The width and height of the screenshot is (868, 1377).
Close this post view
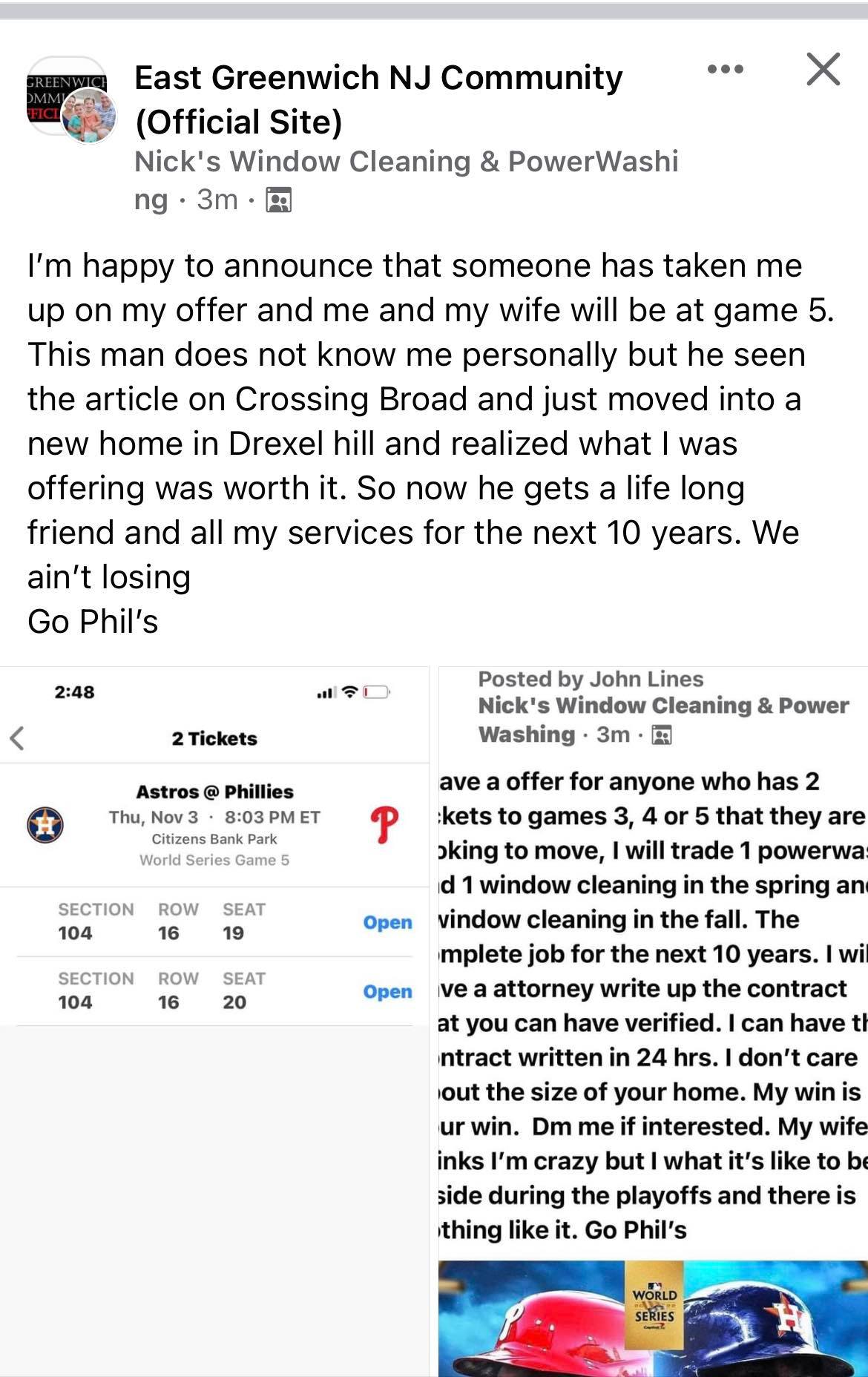click(x=823, y=70)
